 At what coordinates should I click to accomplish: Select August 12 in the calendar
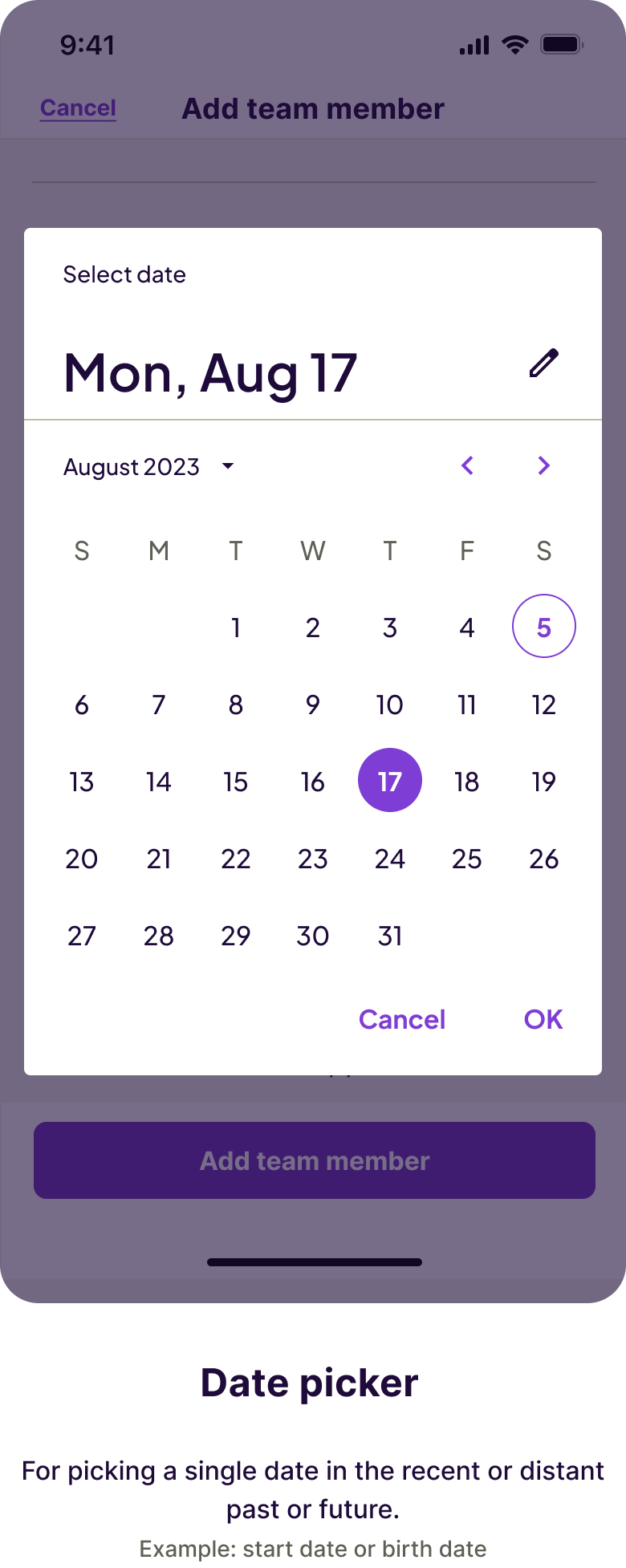(543, 705)
